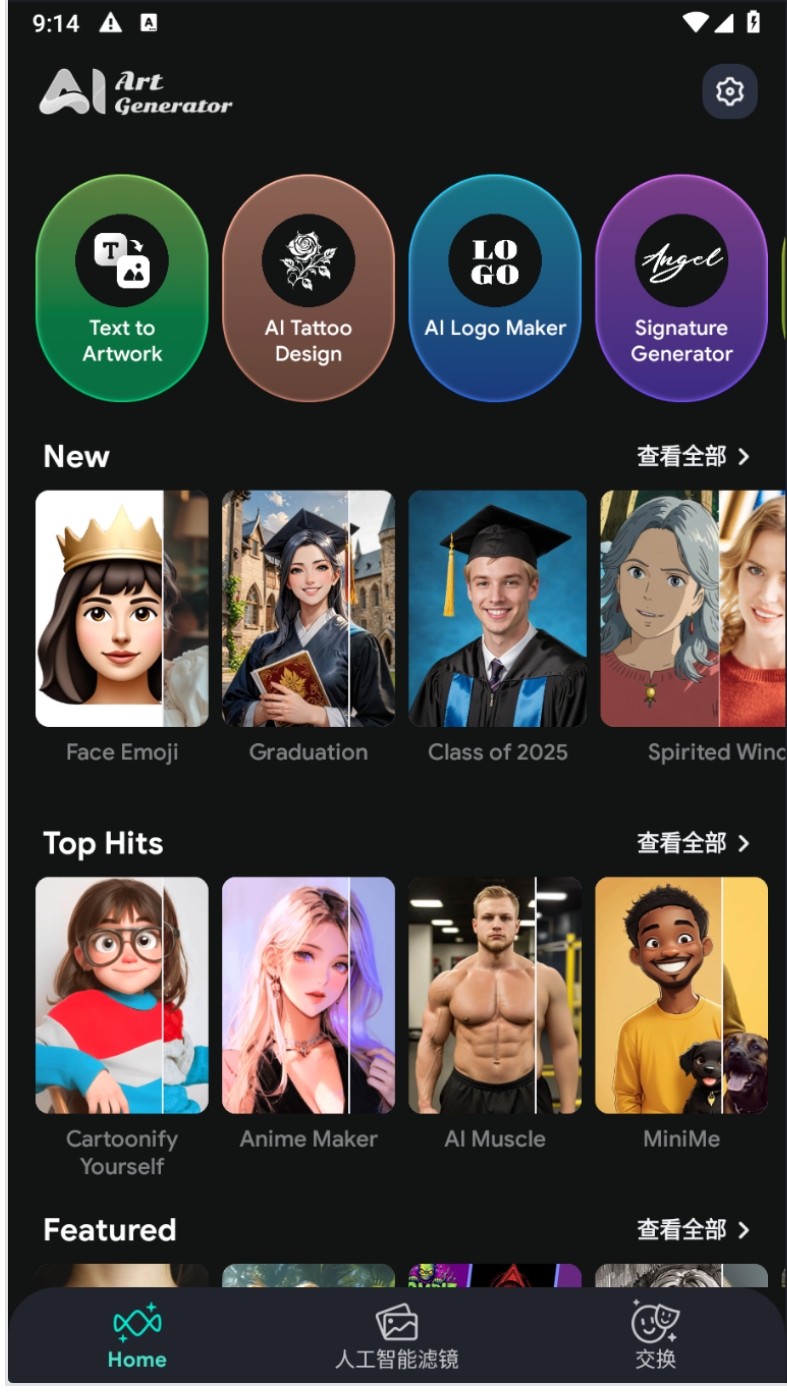The width and height of the screenshot is (787, 1393).
Task: Go to the 交换 tab
Action: click(655, 1337)
